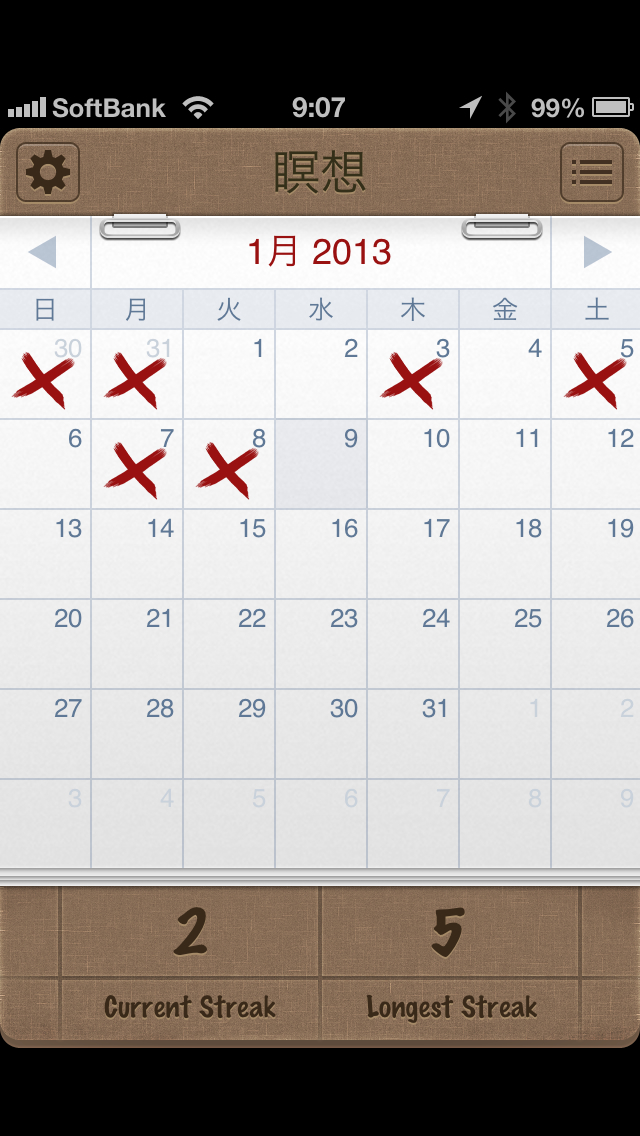Mark January 4 as completed
The height and width of the screenshot is (1136, 640).
pyautogui.click(x=505, y=374)
